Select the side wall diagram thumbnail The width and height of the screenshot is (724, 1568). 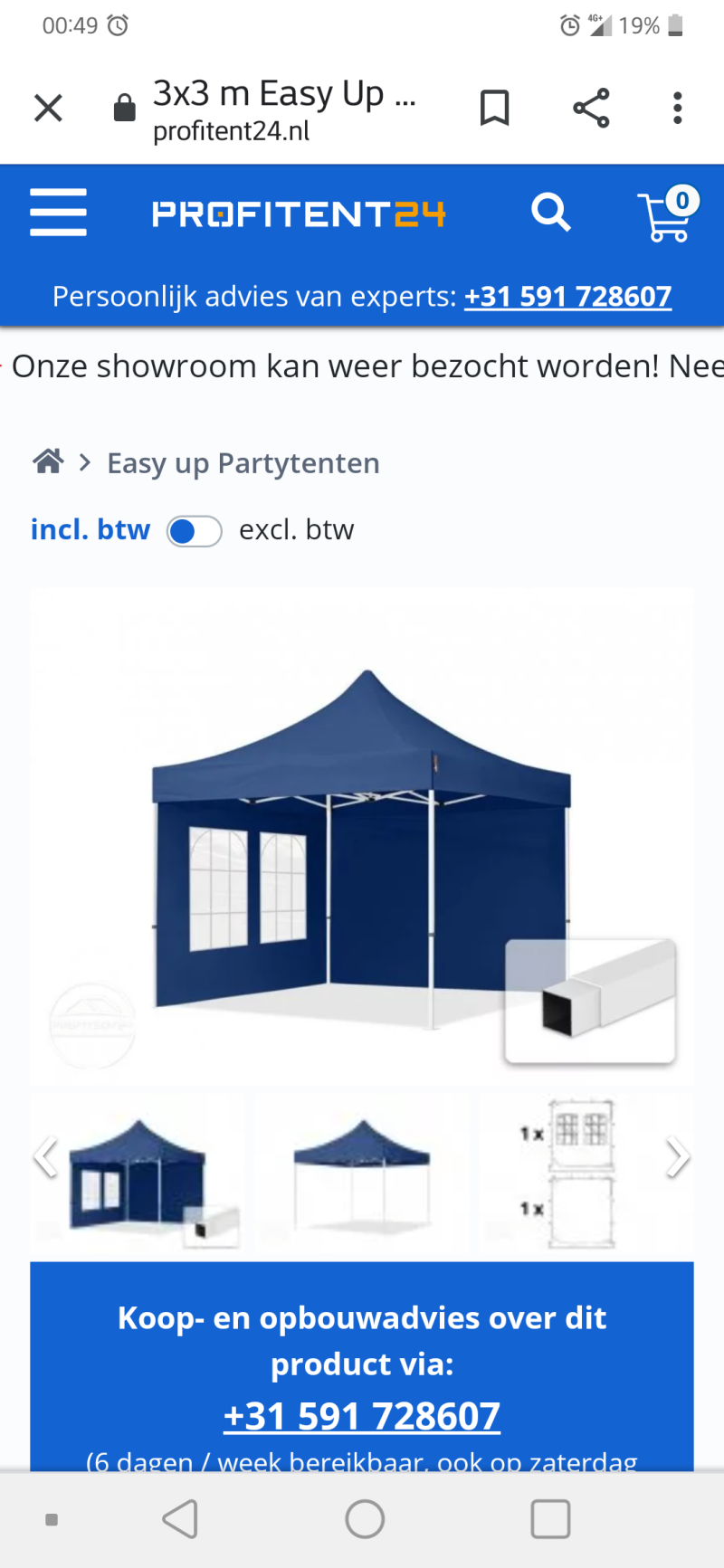[570, 1174]
